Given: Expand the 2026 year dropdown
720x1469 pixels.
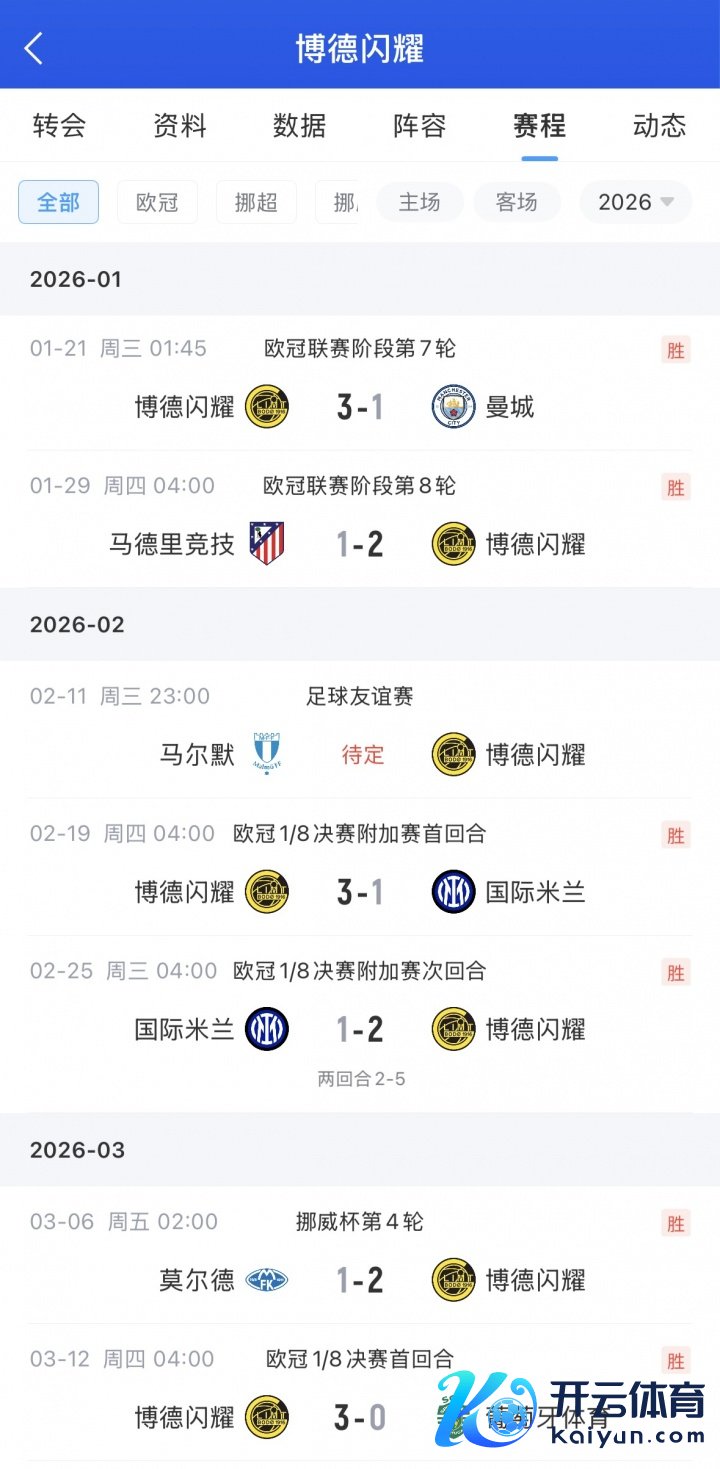Looking at the screenshot, I should click(635, 202).
